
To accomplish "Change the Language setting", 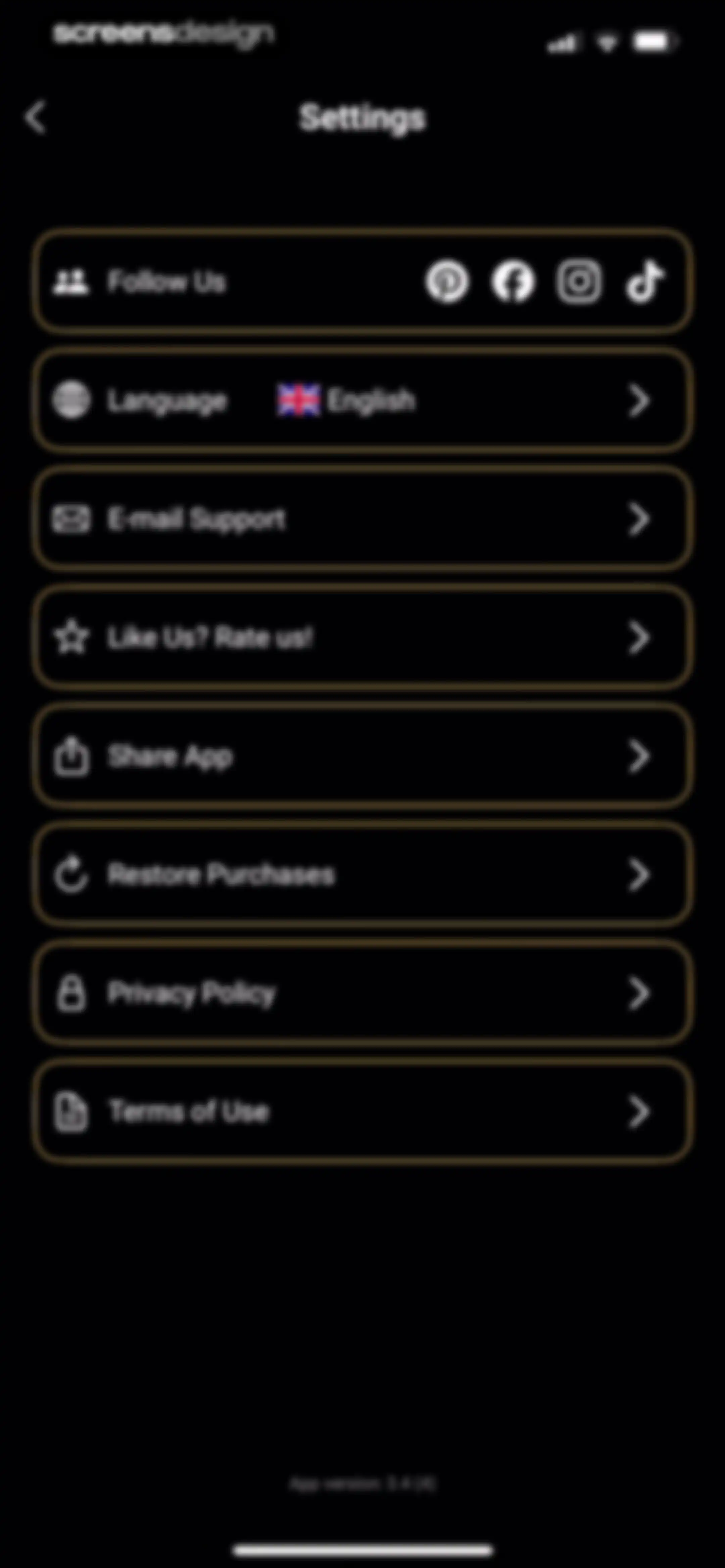I will 363,401.
